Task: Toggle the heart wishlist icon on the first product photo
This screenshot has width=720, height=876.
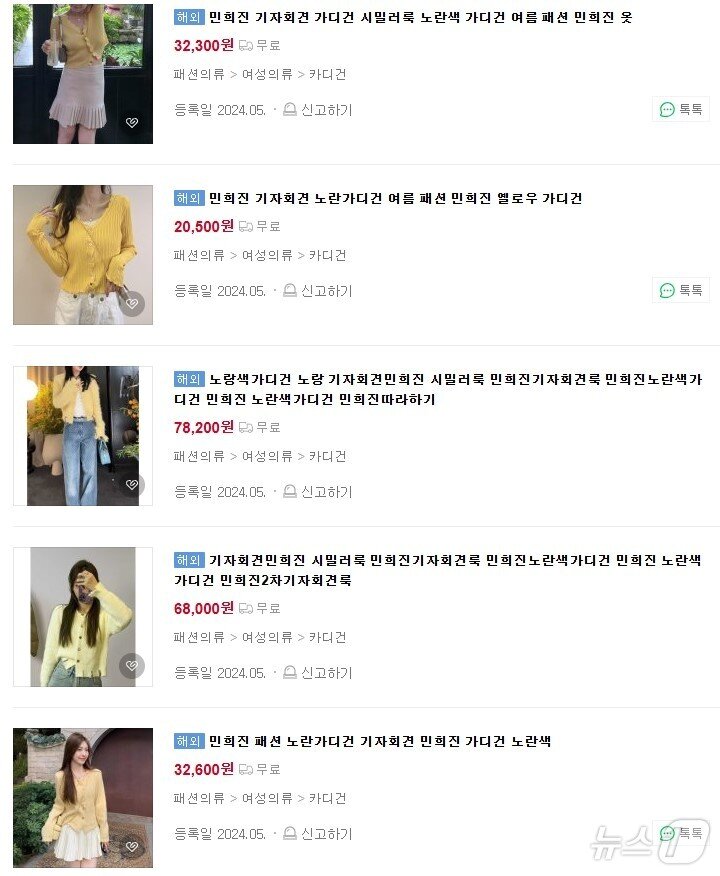Action: coord(132,120)
